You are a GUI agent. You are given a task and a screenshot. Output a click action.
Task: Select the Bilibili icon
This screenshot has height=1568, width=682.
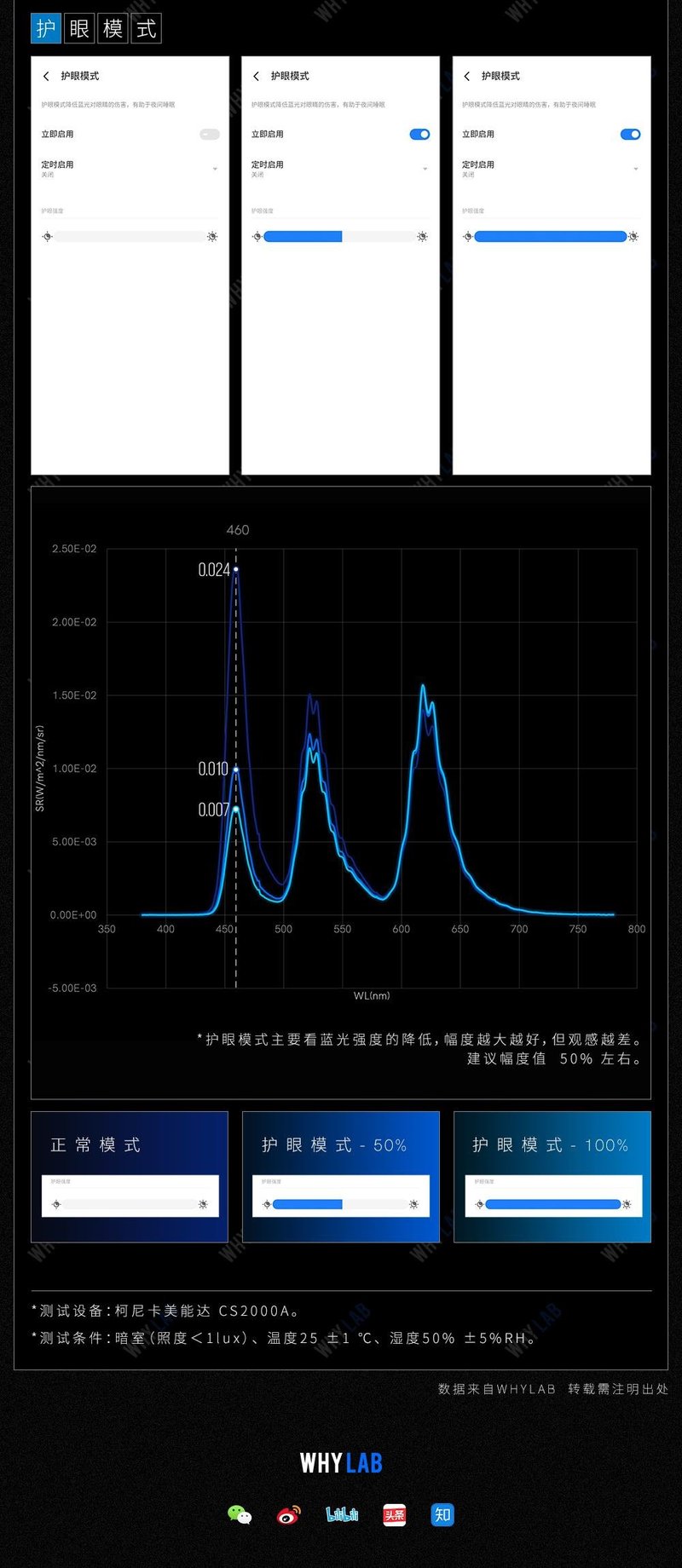340,1514
